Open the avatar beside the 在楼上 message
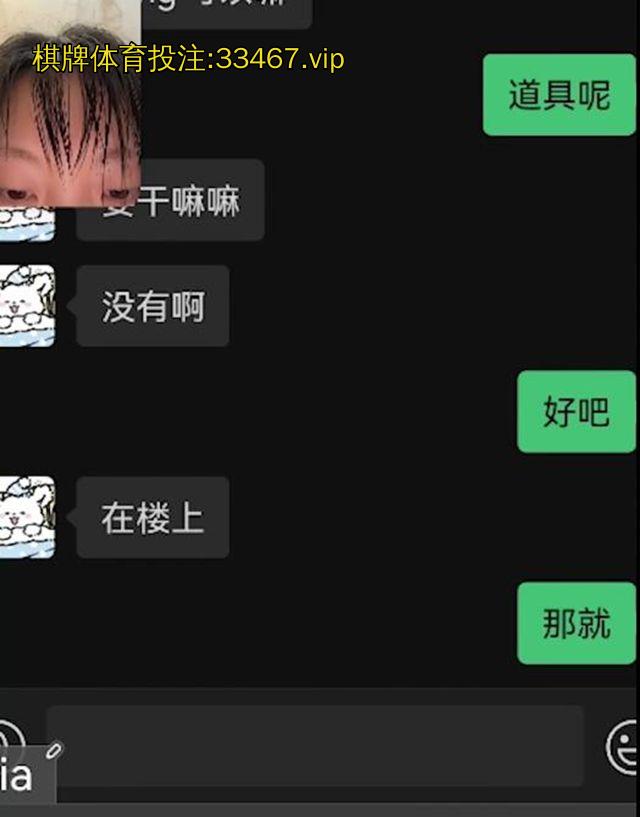 (x=26, y=517)
